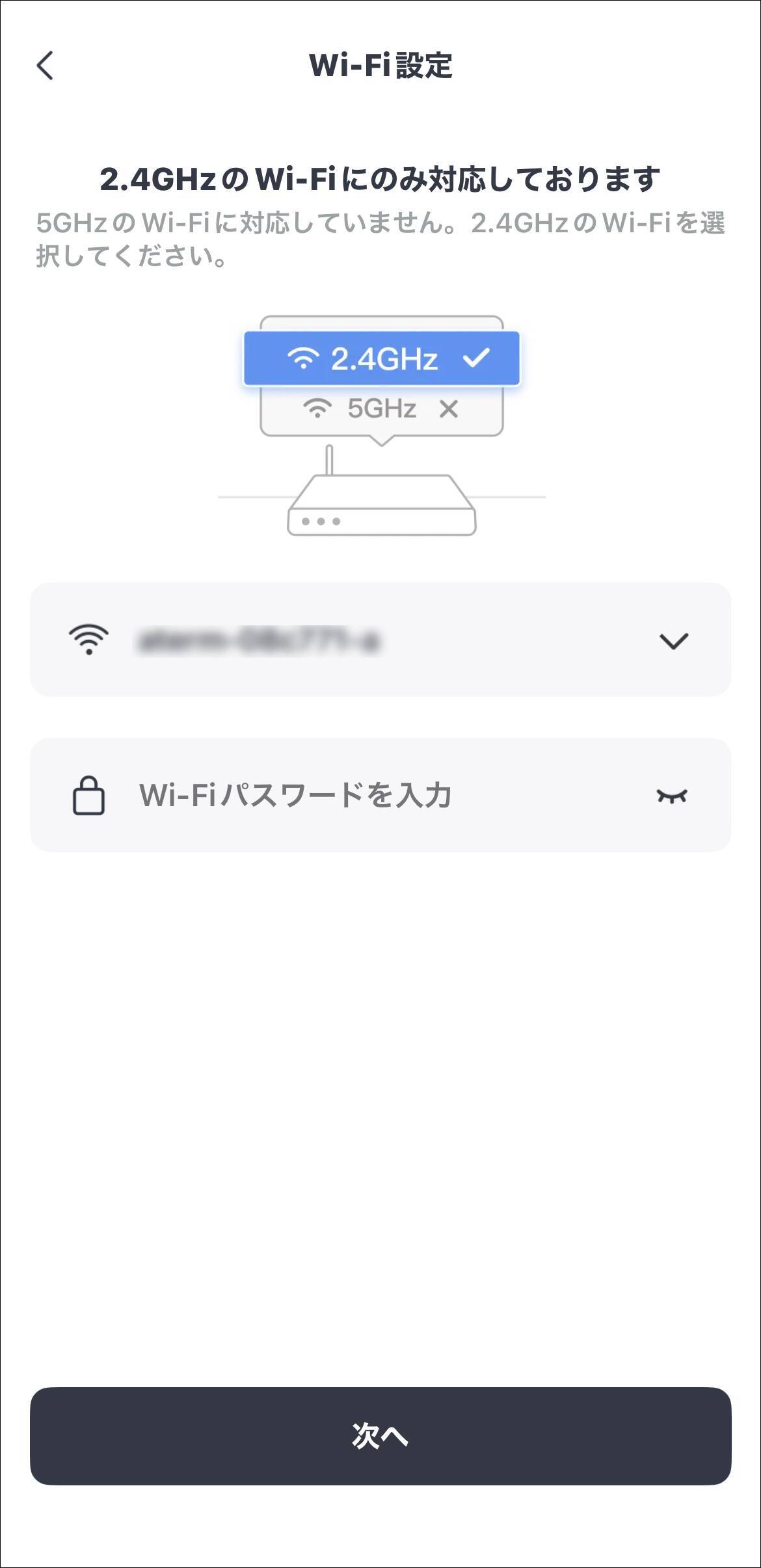Tap the 5GHz band entry marked with X
Screen dimensions: 761x1568
(x=380, y=409)
